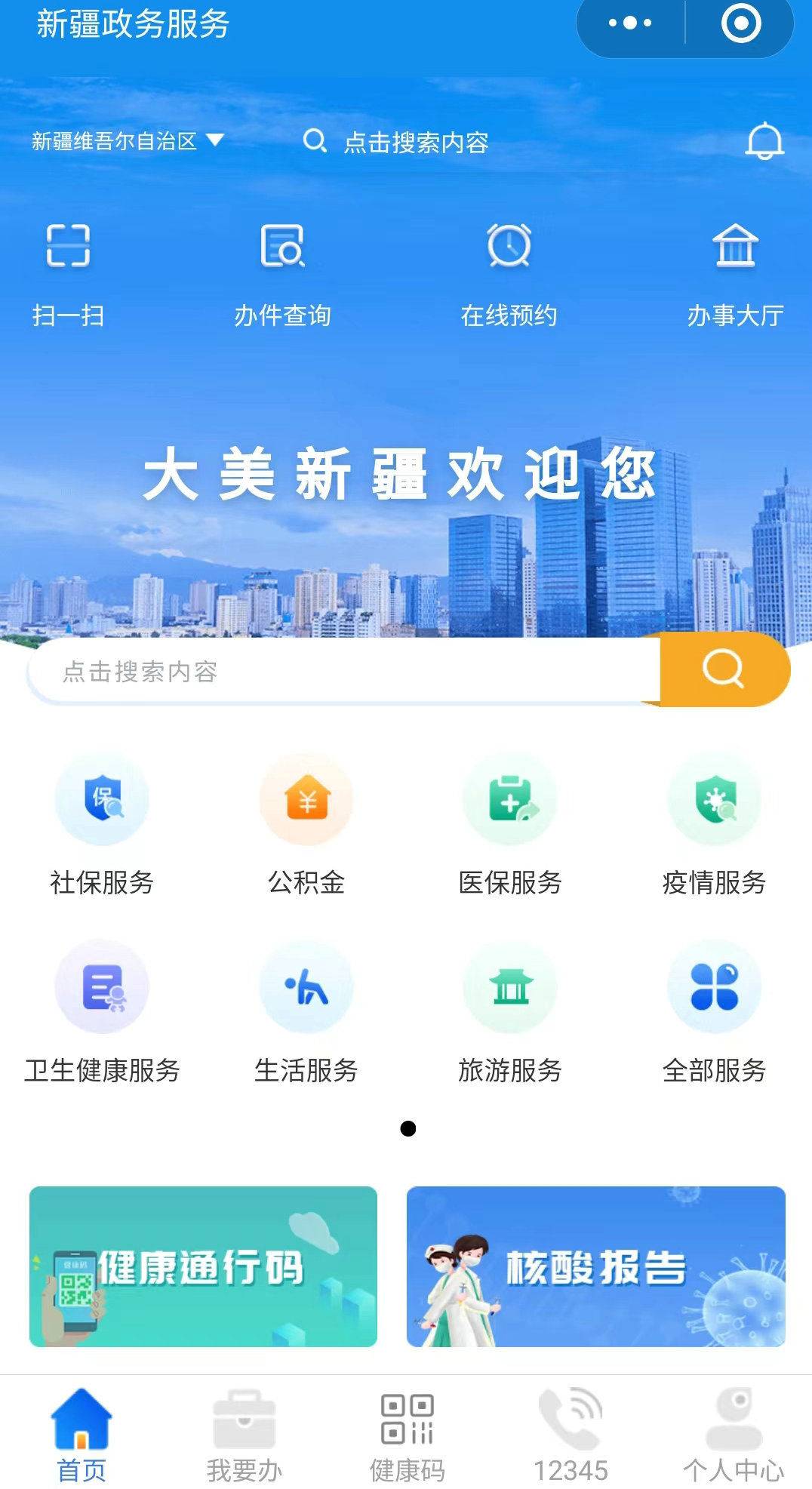The height and width of the screenshot is (1489, 812).
Task: Close the mini program via circle button
Action: pos(740,23)
